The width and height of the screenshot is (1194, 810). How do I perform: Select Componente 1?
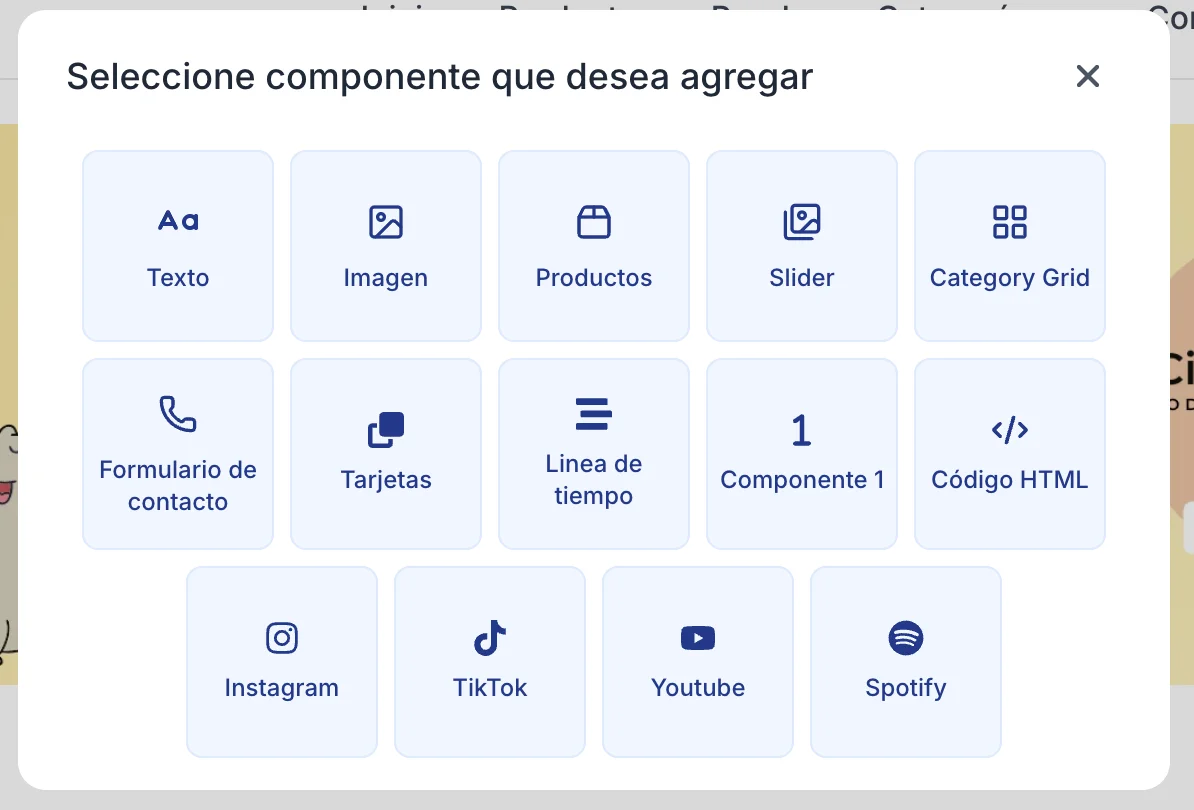pyautogui.click(x=802, y=454)
